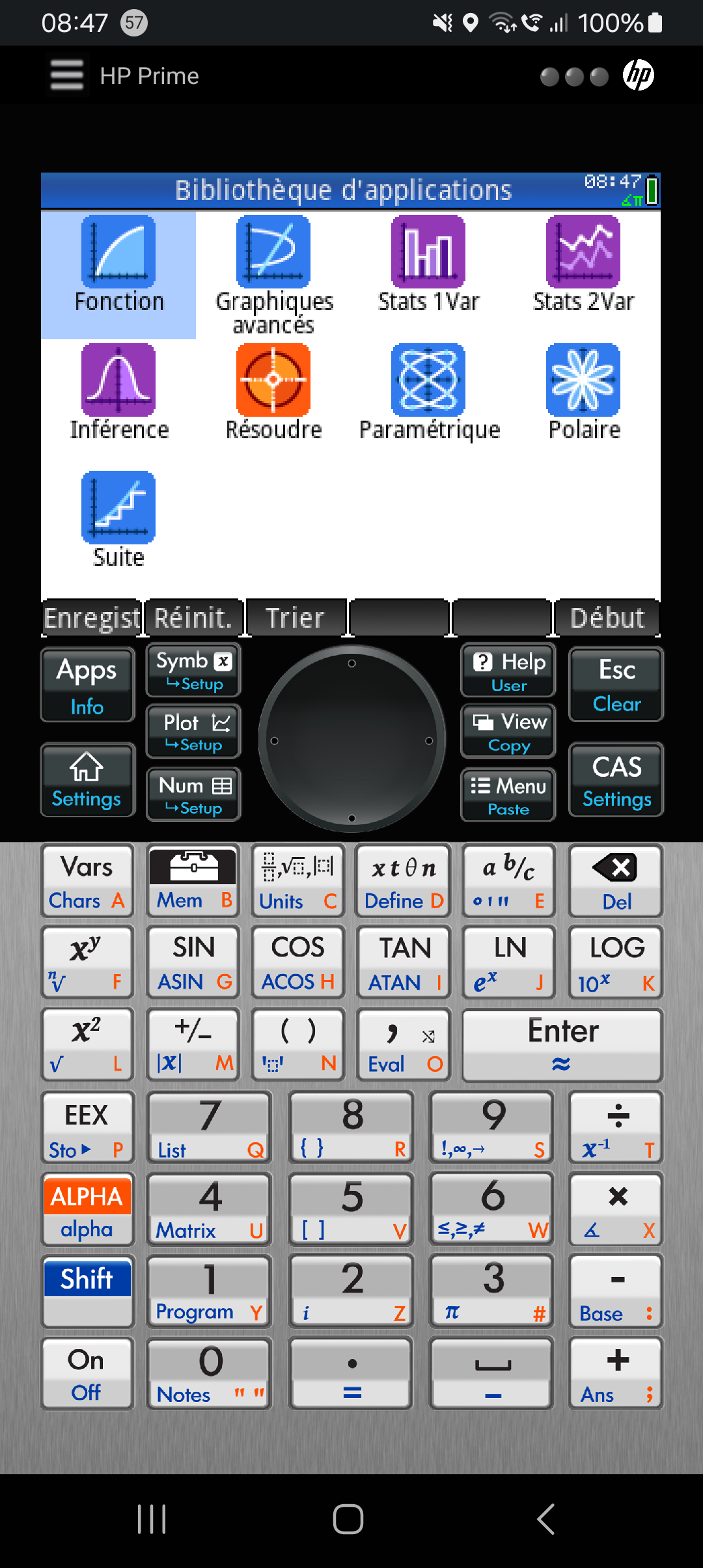Tap the Trier soft key

(x=296, y=618)
